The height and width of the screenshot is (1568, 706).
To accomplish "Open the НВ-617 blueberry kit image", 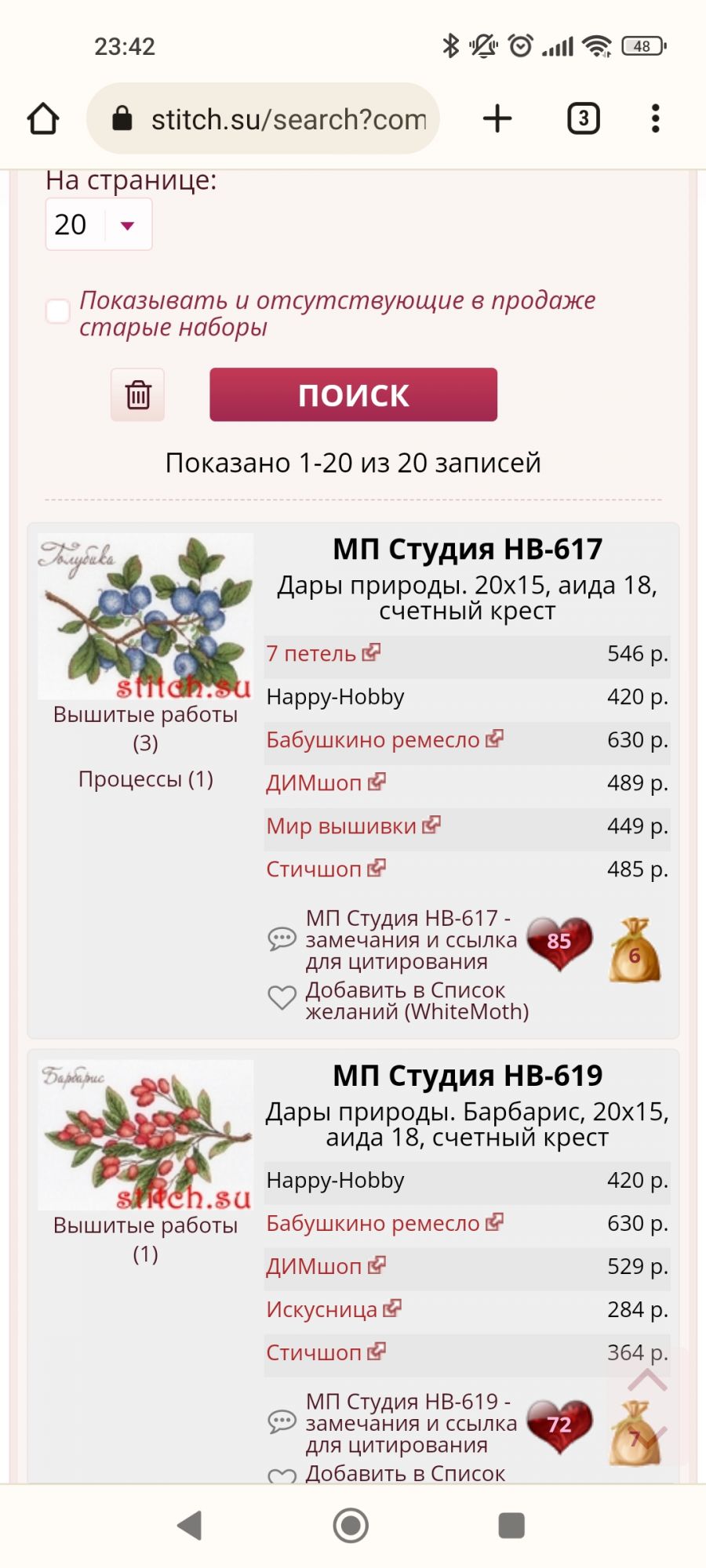I will point(146,615).
